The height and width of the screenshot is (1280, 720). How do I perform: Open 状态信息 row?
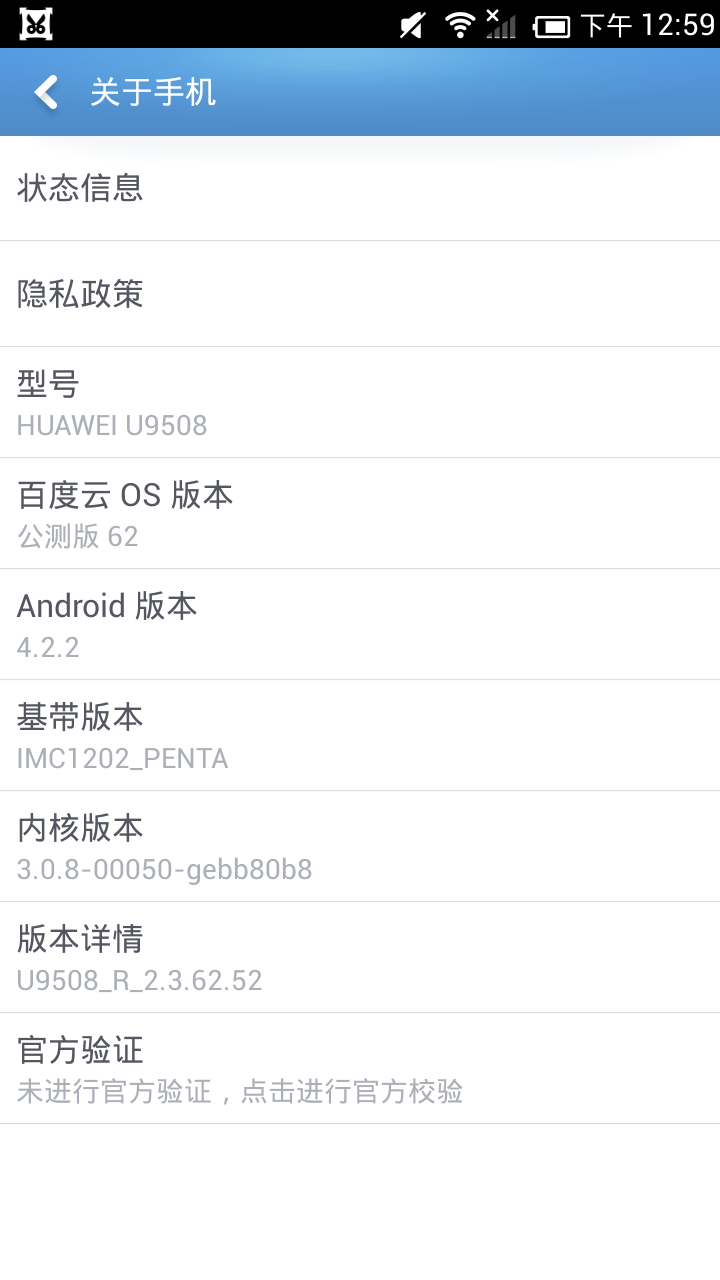pos(360,188)
